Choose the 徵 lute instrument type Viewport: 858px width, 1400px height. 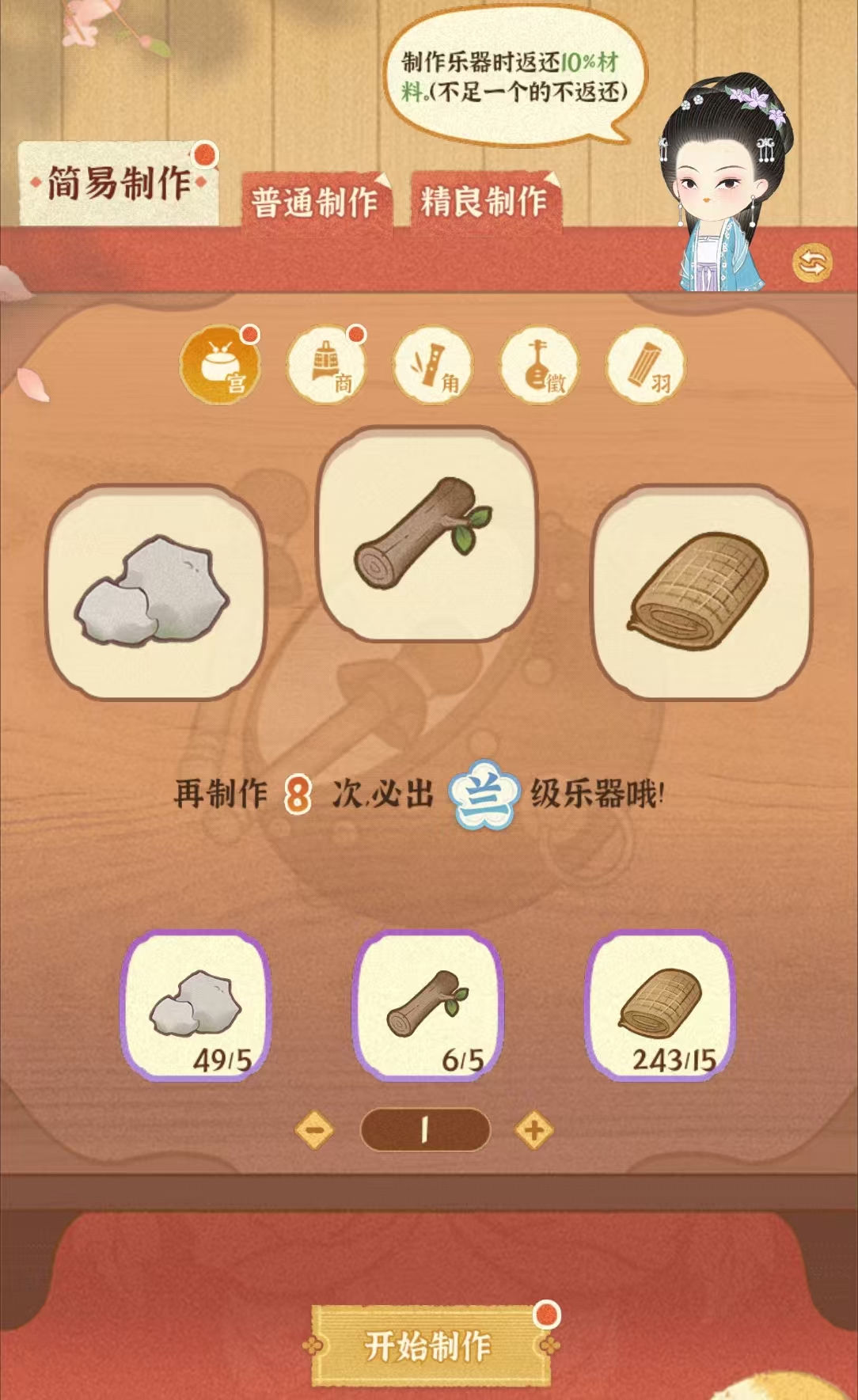[x=539, y=365]
